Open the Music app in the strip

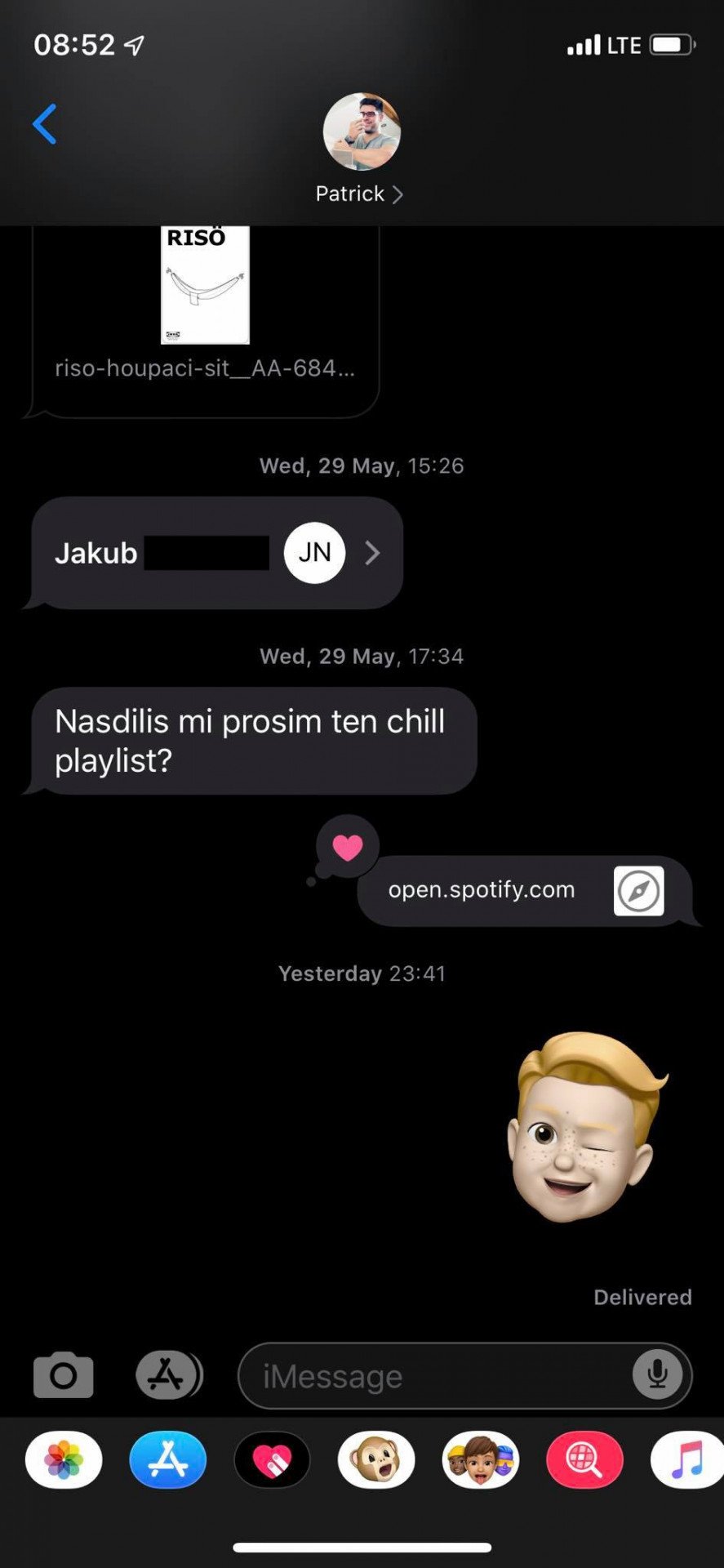pos(687,1459)
